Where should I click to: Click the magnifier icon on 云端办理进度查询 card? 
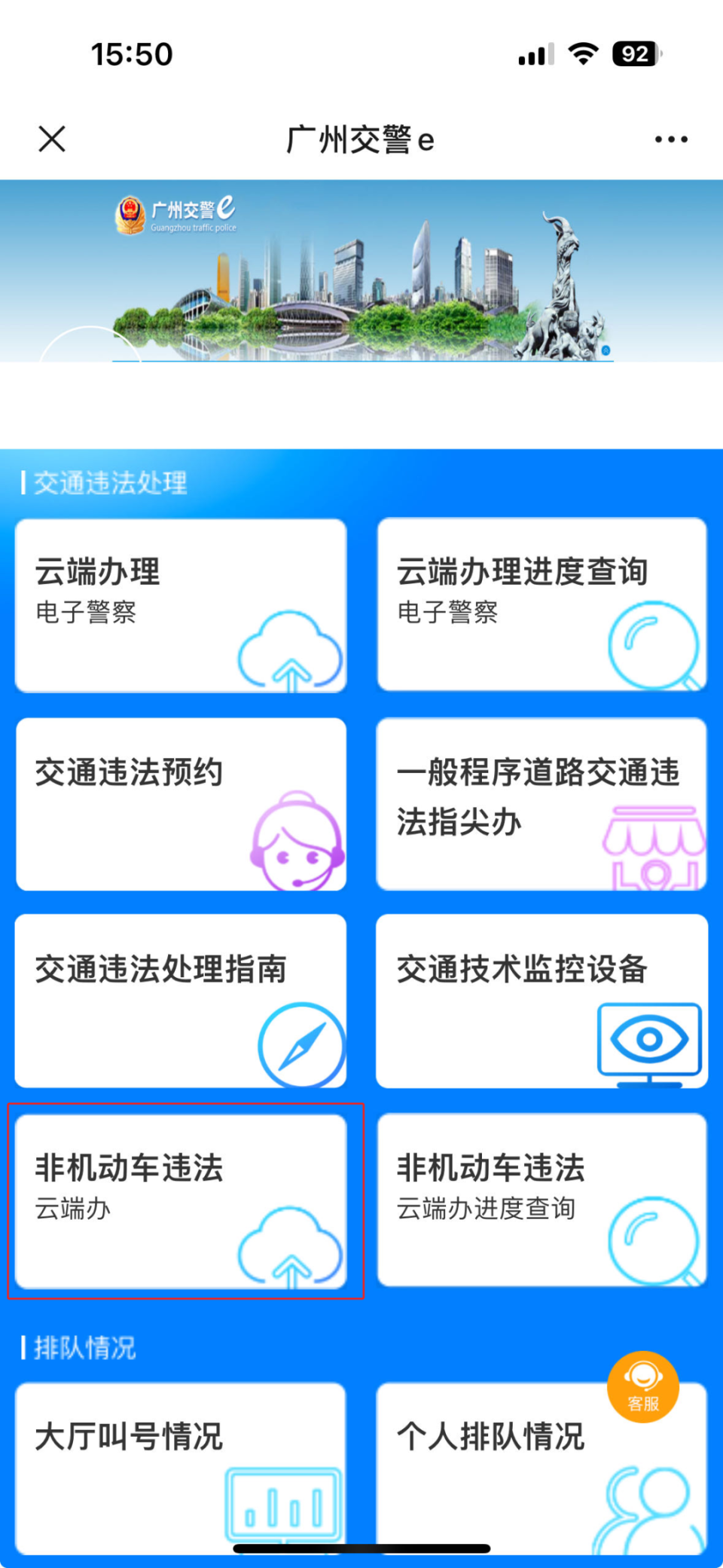click(x=651, y=646)
